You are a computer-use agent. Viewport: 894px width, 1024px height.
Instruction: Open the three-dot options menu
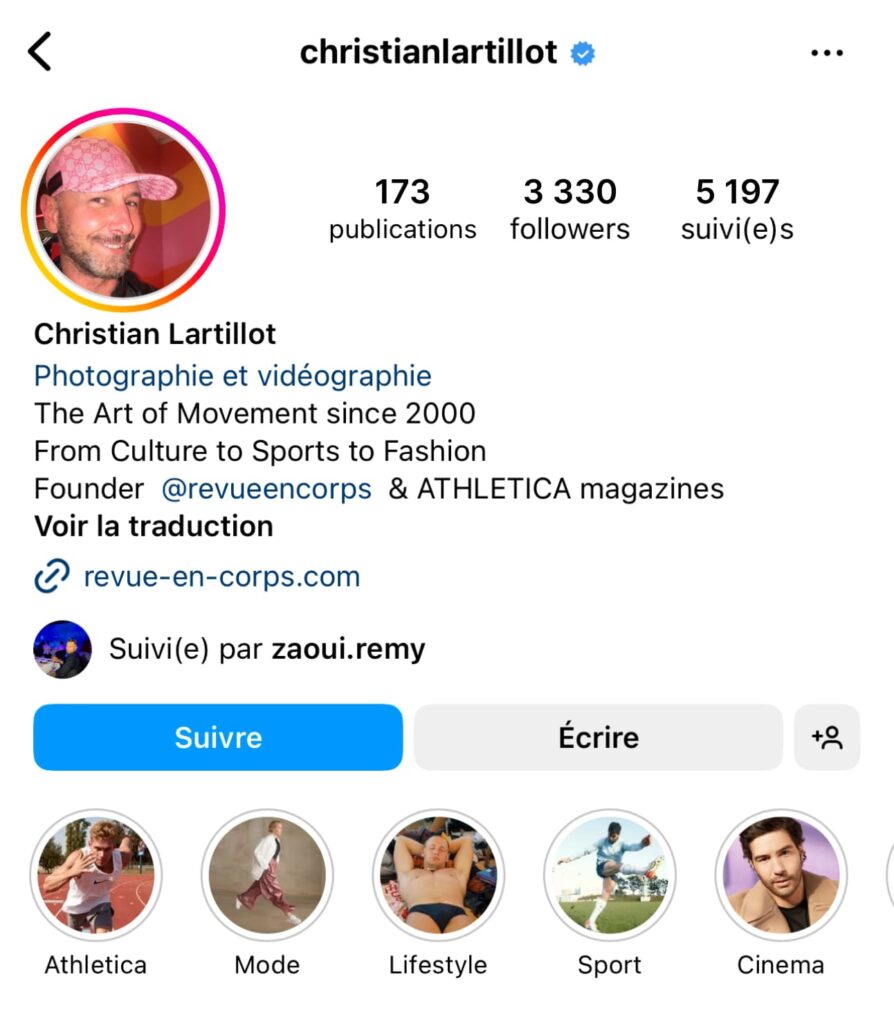tap(827, 53)
